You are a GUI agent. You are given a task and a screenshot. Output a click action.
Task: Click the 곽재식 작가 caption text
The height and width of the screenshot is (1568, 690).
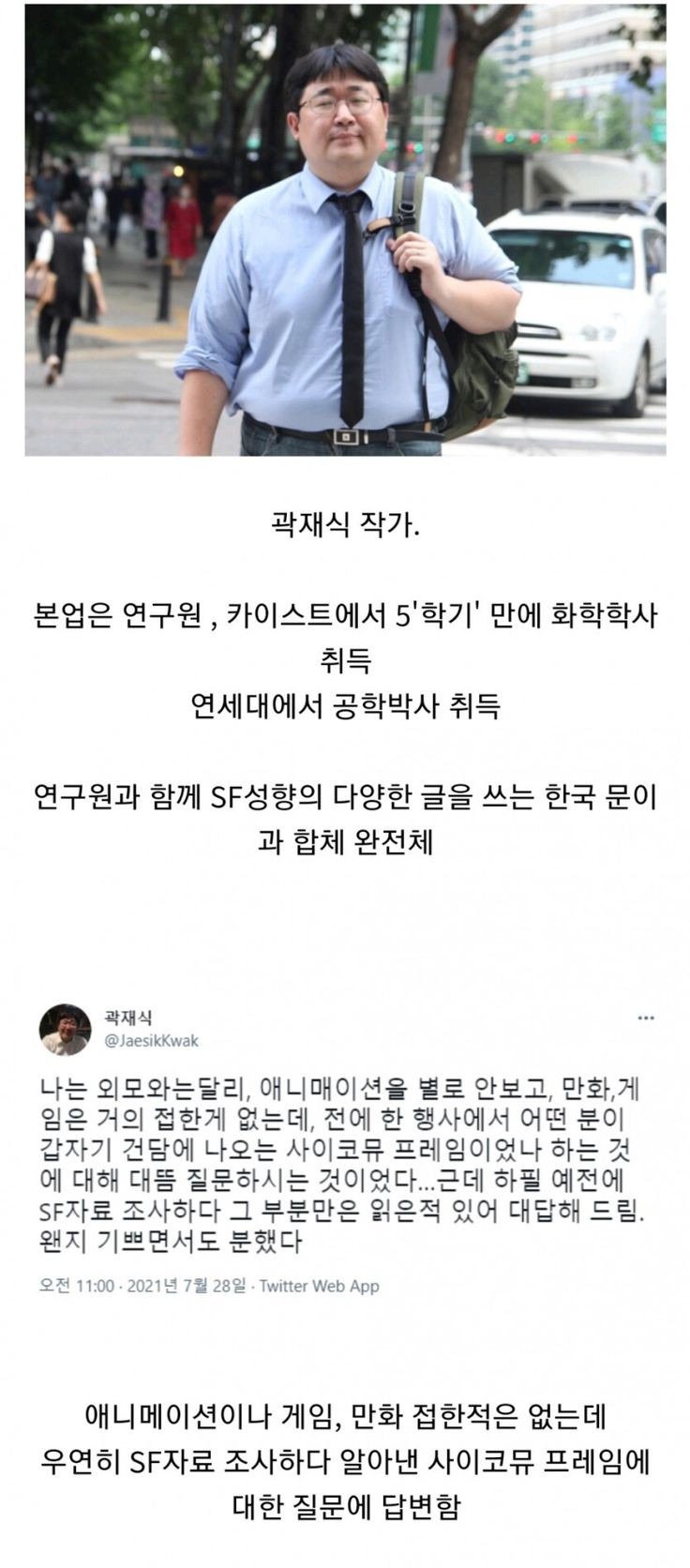(x=345, y=525)
